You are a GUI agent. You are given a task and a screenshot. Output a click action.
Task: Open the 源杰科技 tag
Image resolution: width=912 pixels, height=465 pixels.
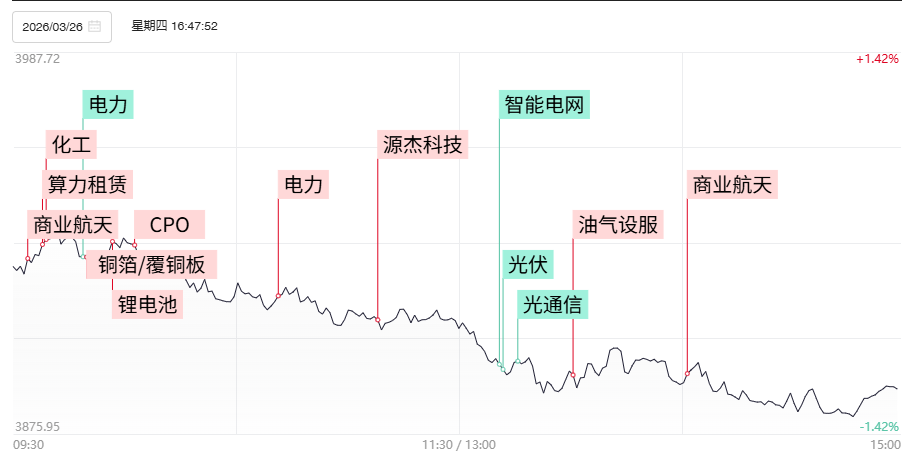coord(423,145)
